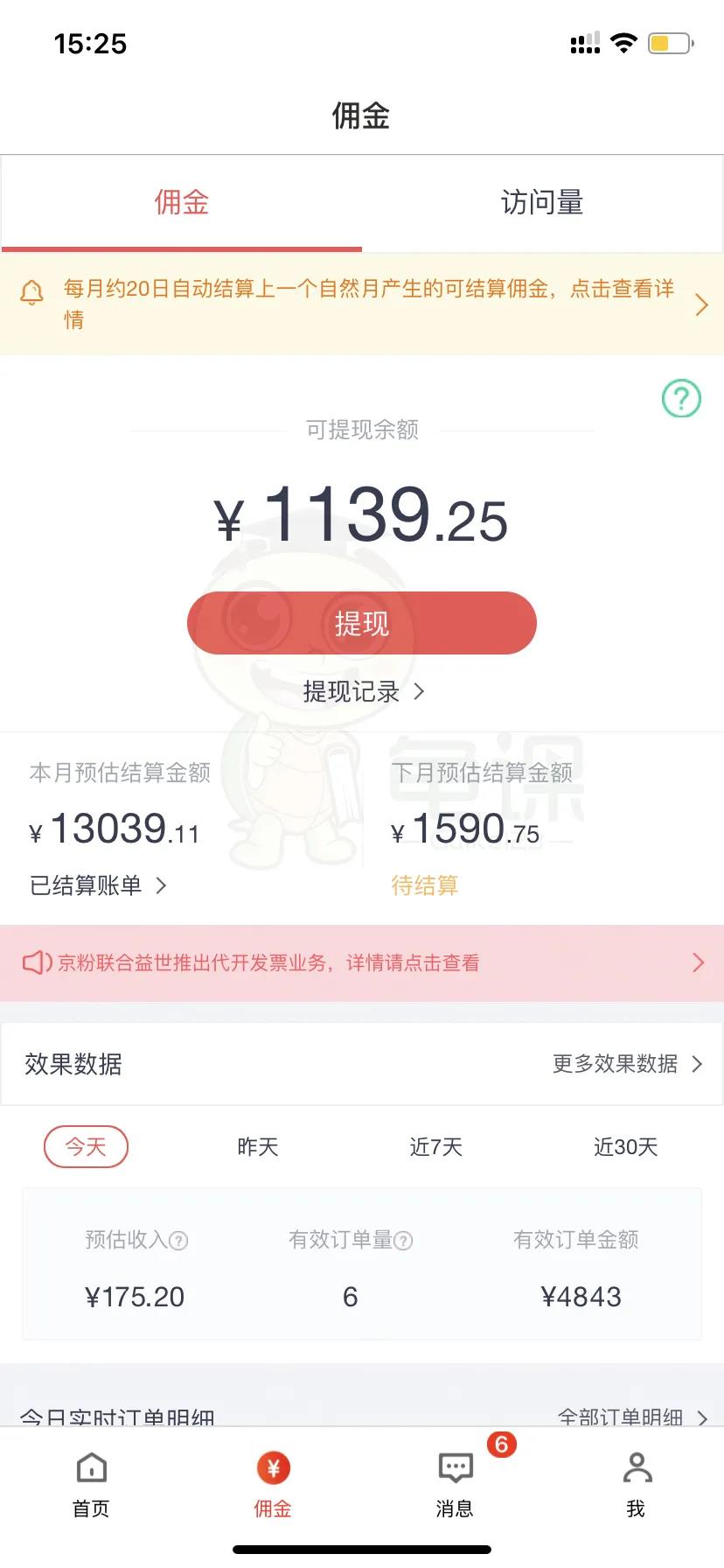
Task: Click the question icon beside 有效订单量
Action: click(403, 1240)
